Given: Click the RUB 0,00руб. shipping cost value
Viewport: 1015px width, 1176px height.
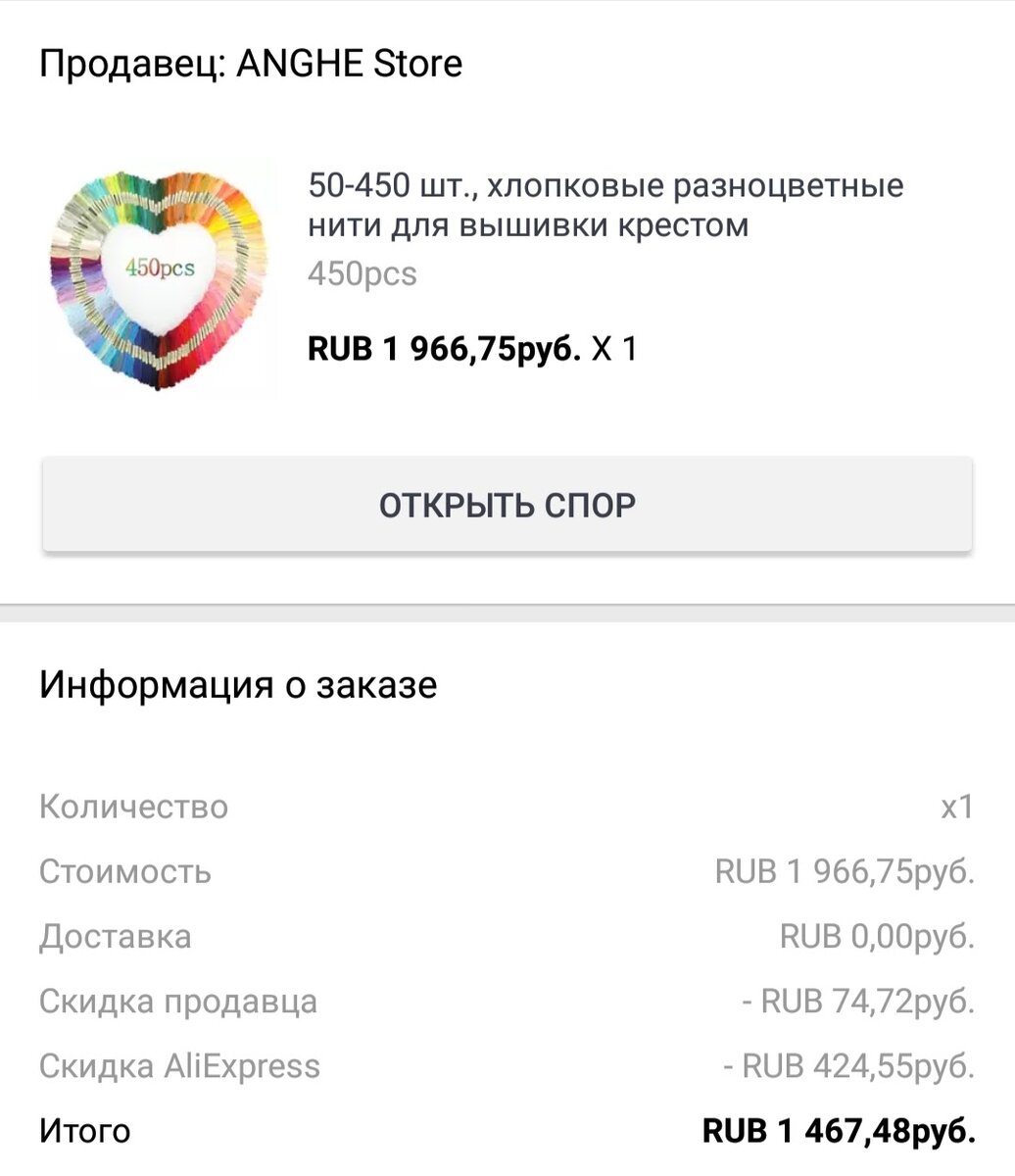Looking at the screenshot, I should tap(875, 937).
